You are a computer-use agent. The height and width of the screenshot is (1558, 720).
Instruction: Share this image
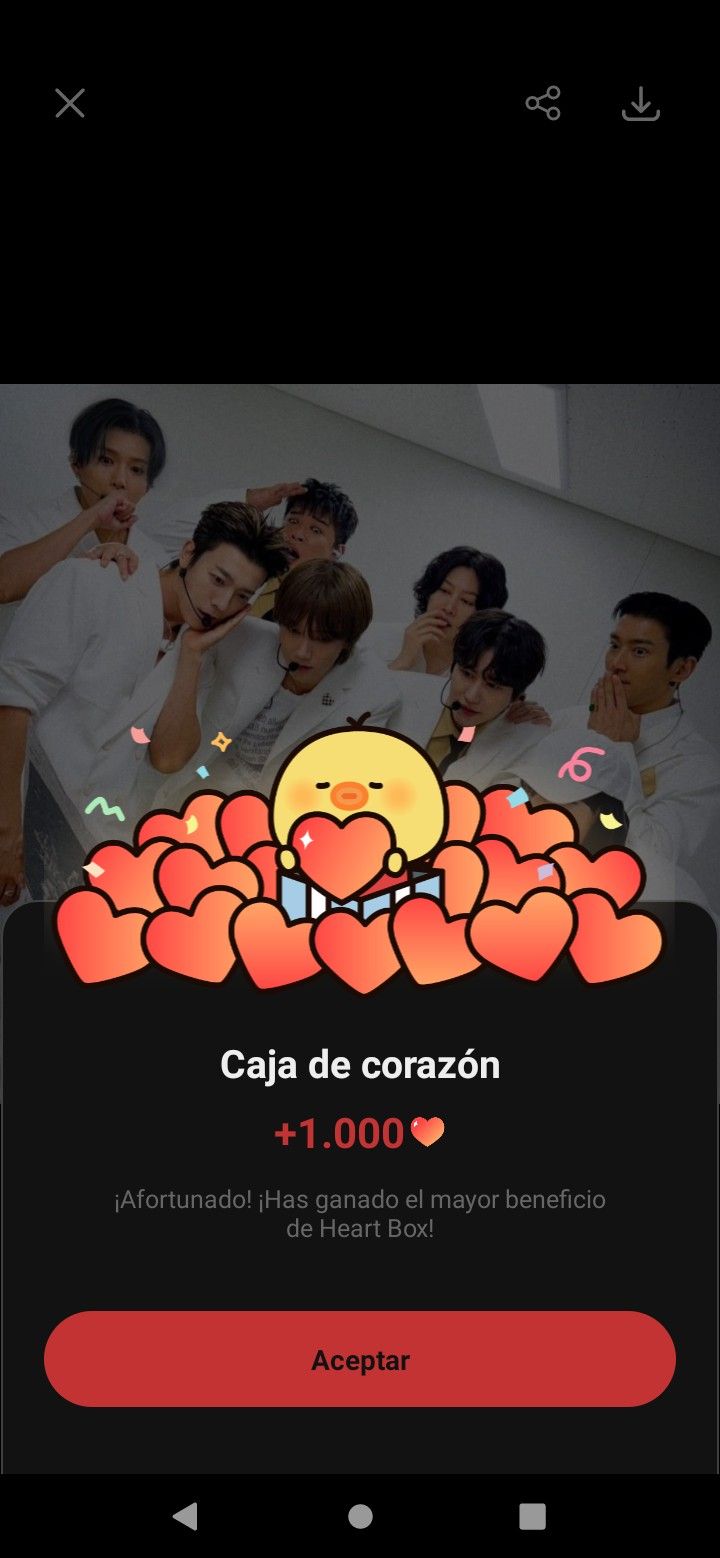(x=543, y=103)
